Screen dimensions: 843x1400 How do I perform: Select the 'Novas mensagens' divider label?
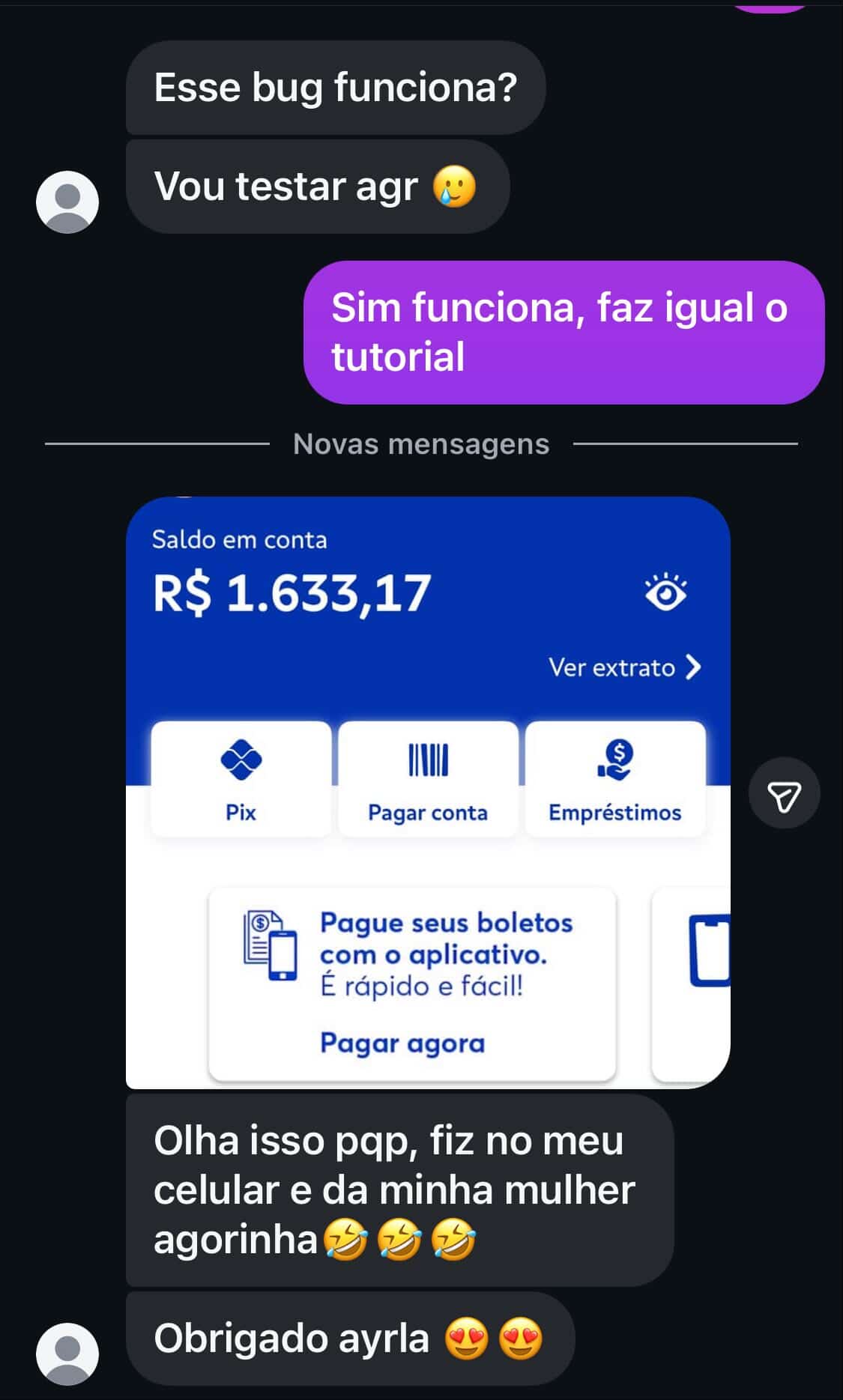point(421,443)
